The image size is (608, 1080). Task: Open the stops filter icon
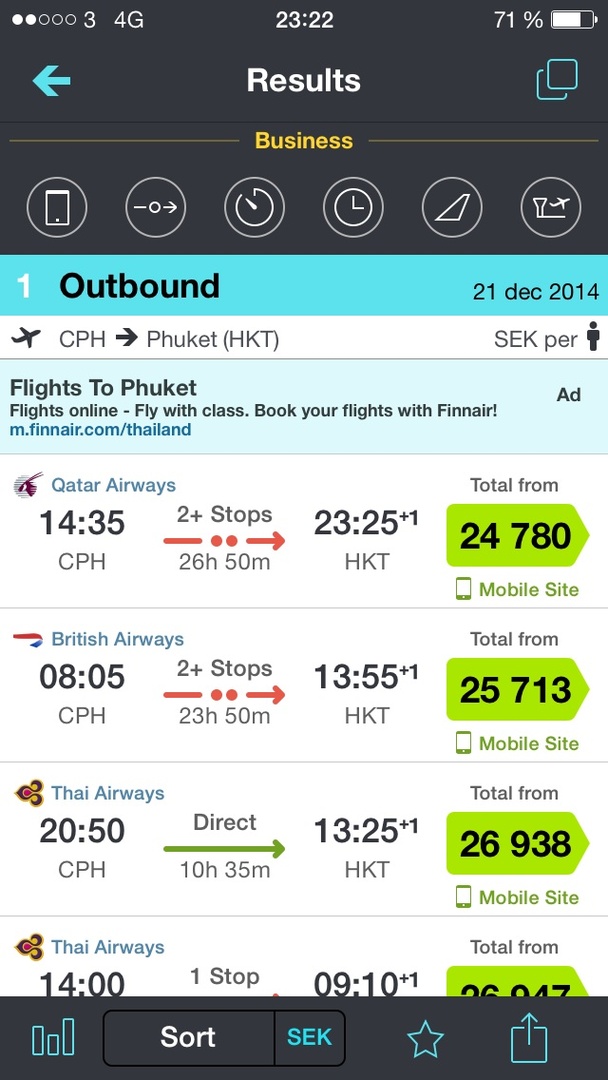point(155,208)
